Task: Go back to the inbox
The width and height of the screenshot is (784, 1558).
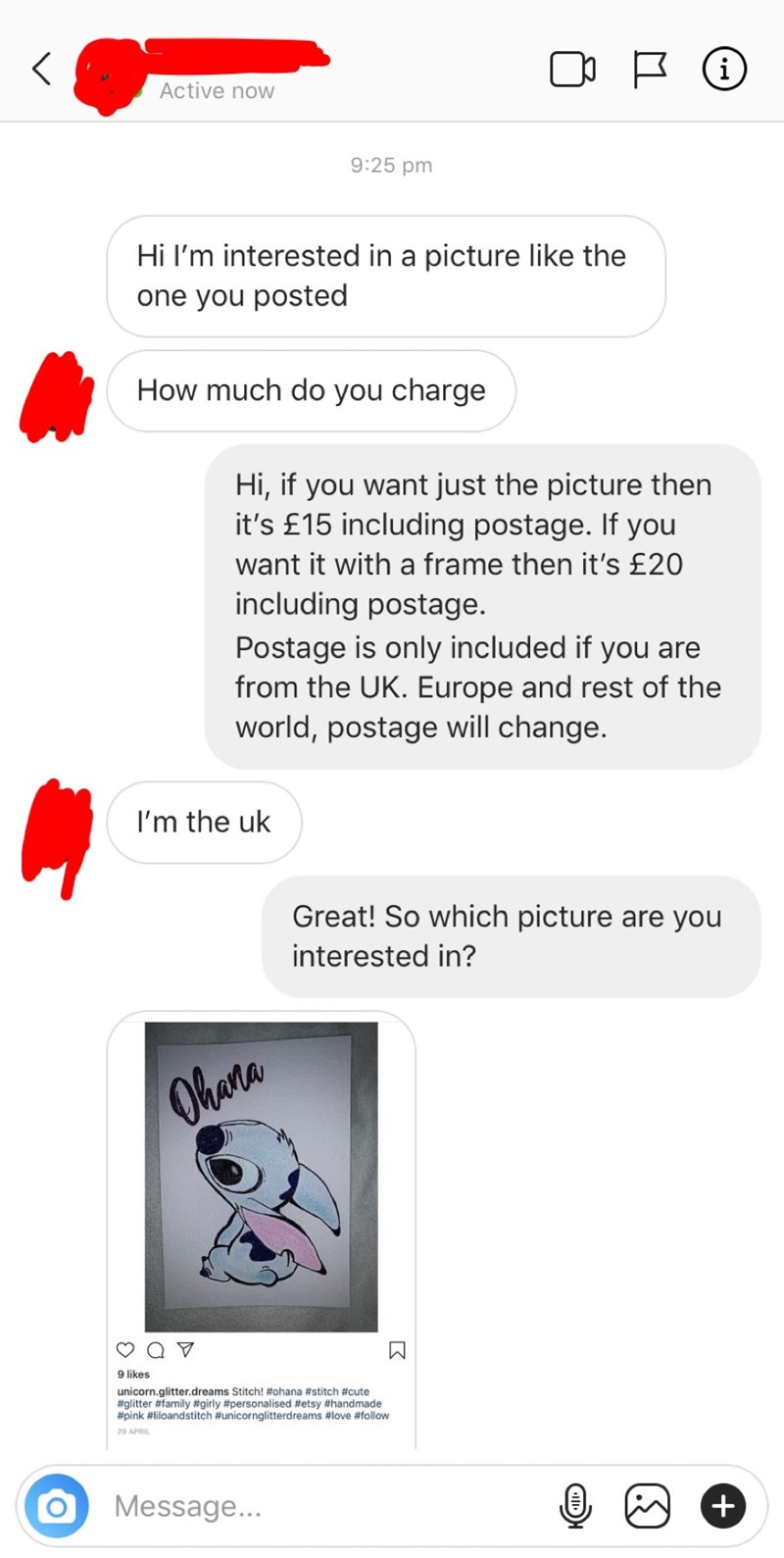Action: point(41,69)
